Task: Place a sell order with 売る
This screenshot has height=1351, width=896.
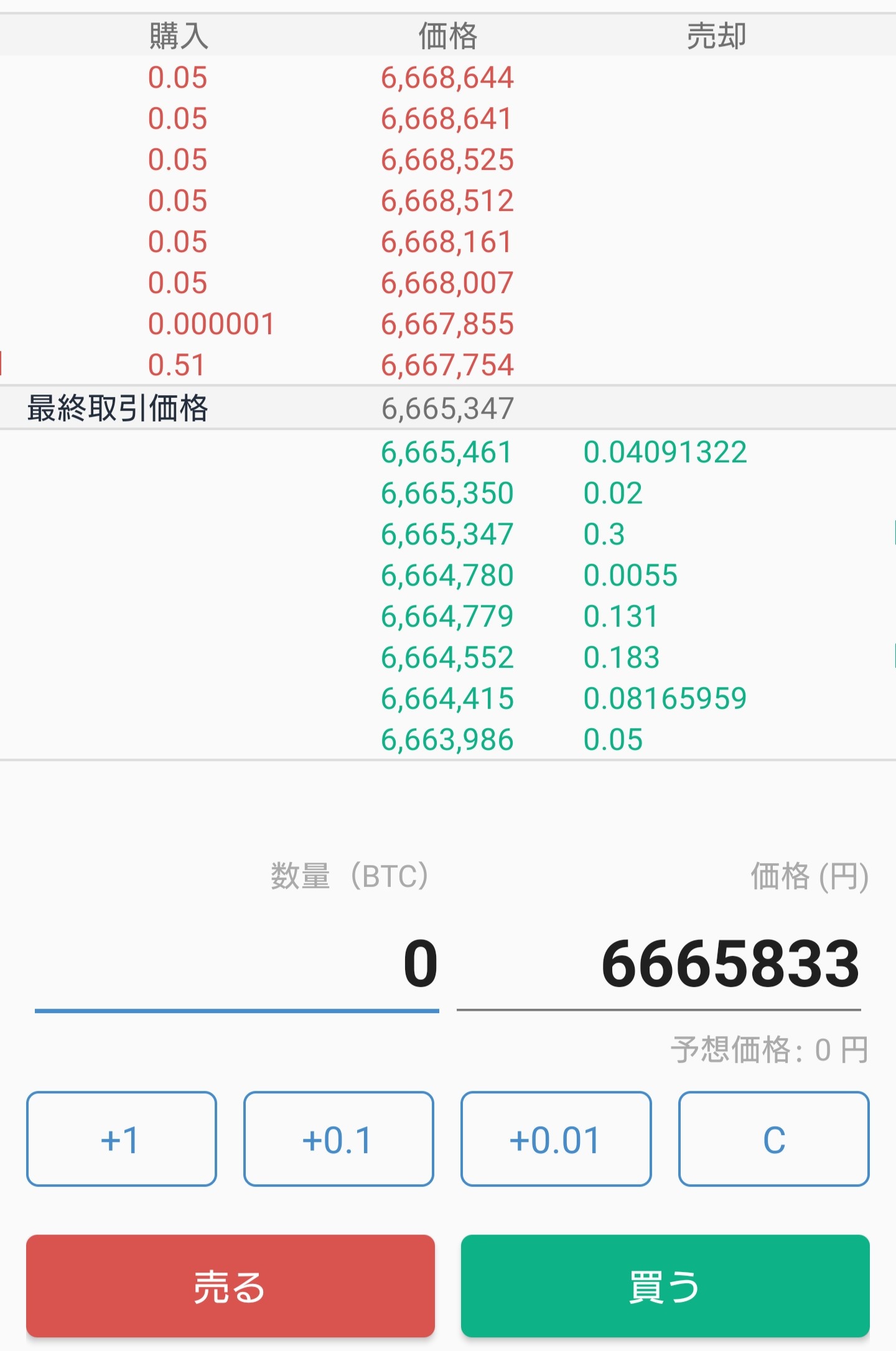Action: (x=230, y=1286)
